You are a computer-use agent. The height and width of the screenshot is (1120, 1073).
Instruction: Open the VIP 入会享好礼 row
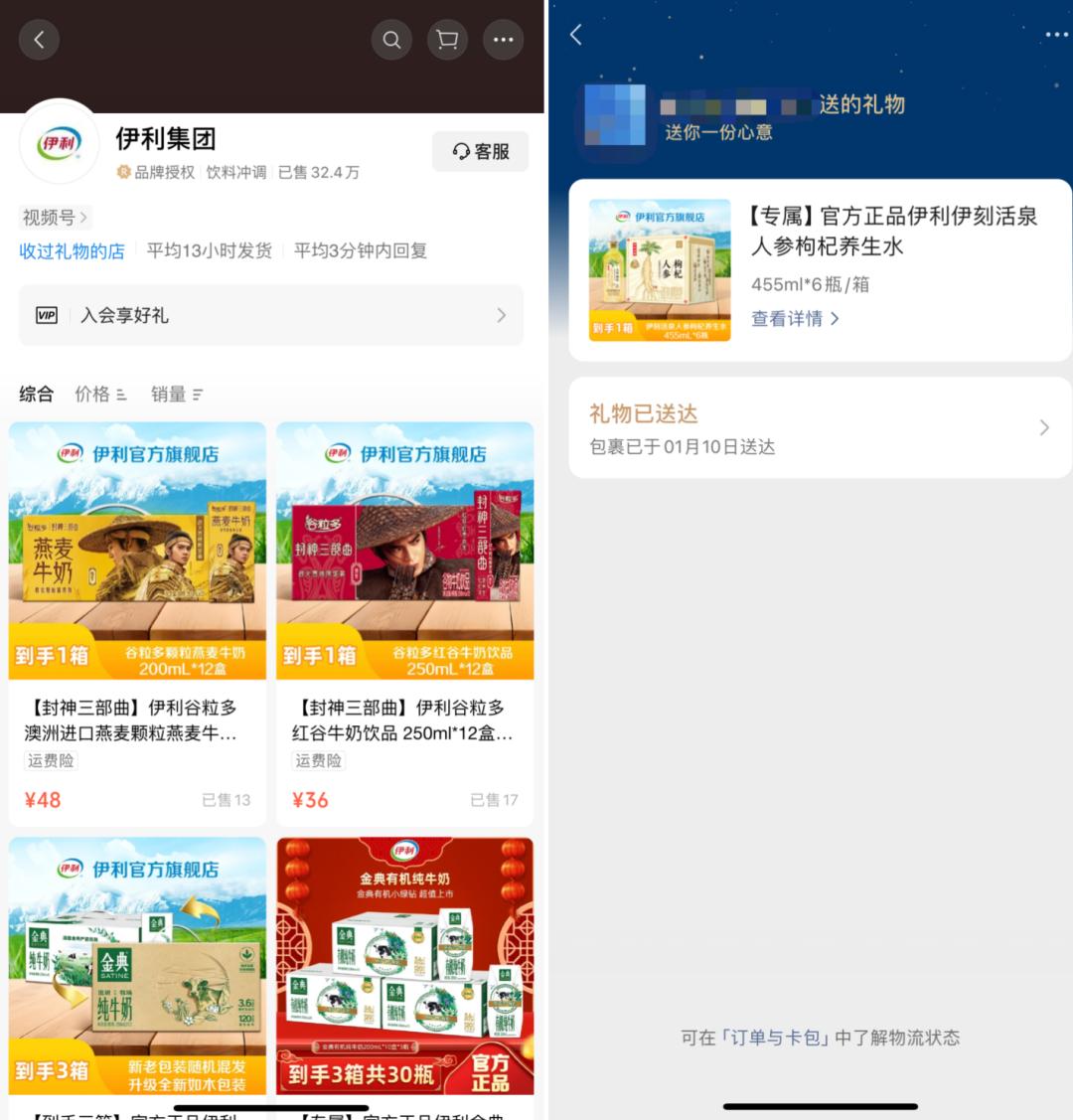[x=270, y=315]
